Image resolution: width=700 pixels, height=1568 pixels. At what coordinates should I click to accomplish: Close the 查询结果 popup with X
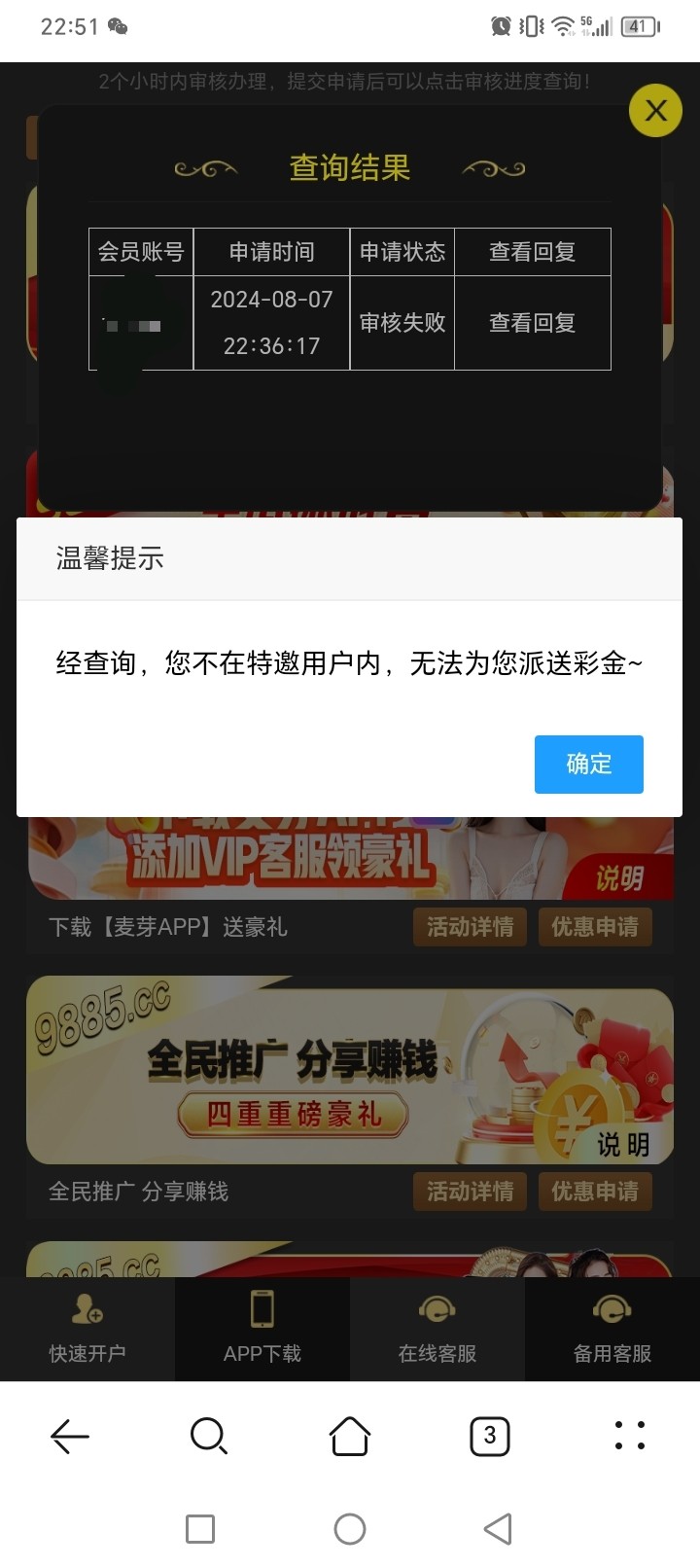point(655,111)
